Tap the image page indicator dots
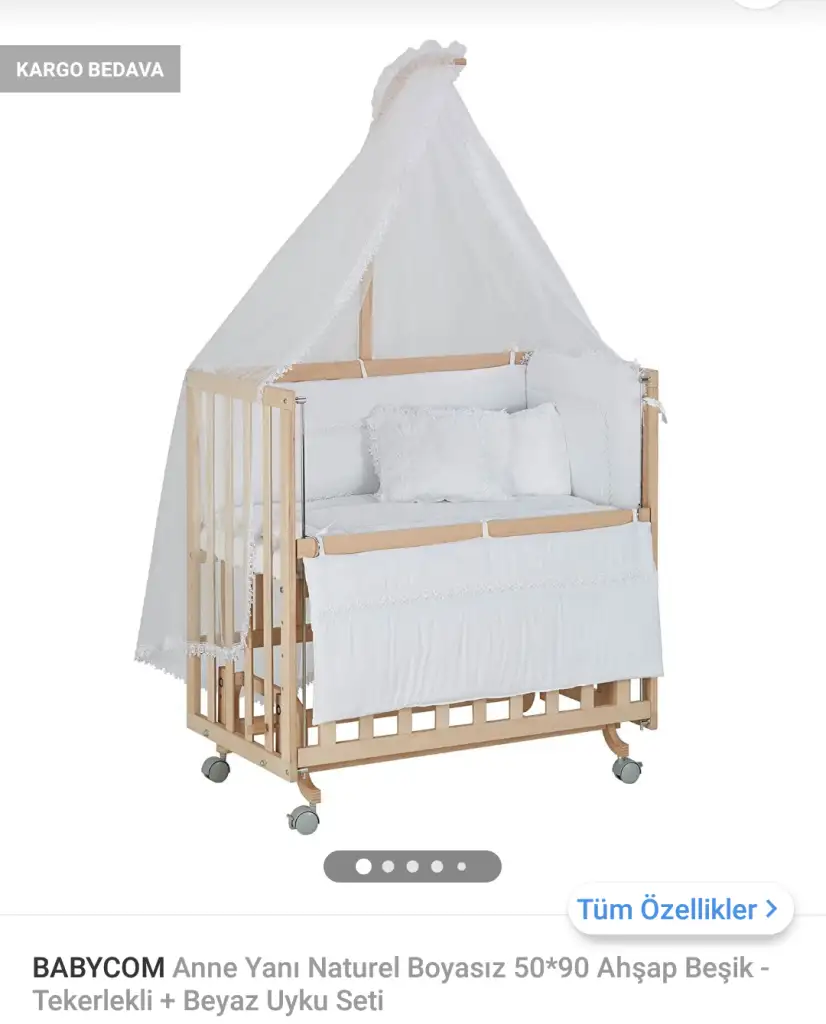This screenshot has width=826, height=1024. click(x=412, y=866)
